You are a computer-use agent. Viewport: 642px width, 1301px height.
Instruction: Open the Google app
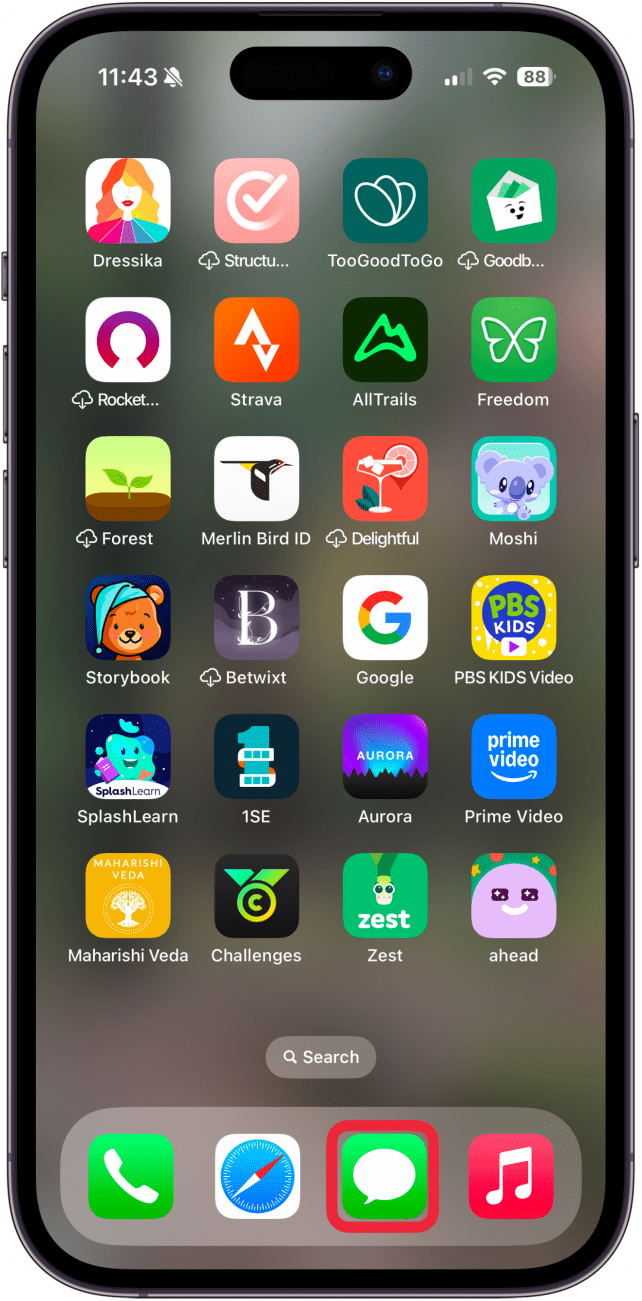pos(385,618)
